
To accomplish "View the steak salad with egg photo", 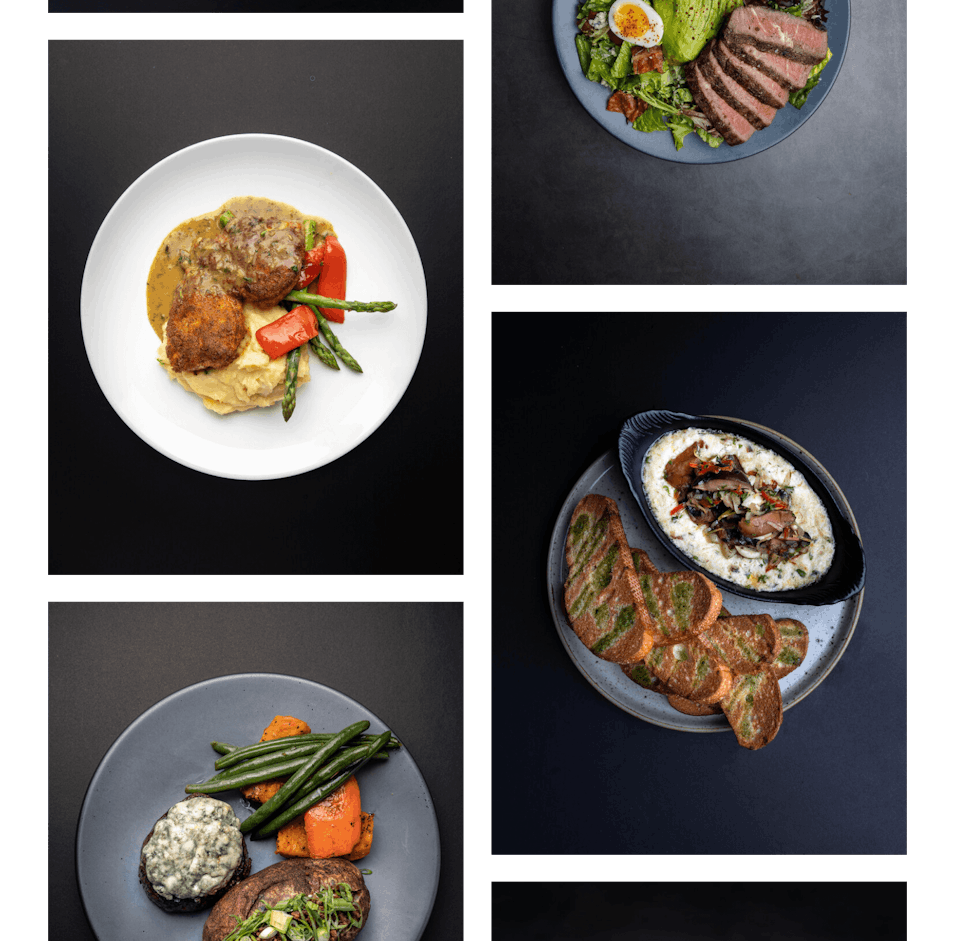I will [x=699, y=140].
